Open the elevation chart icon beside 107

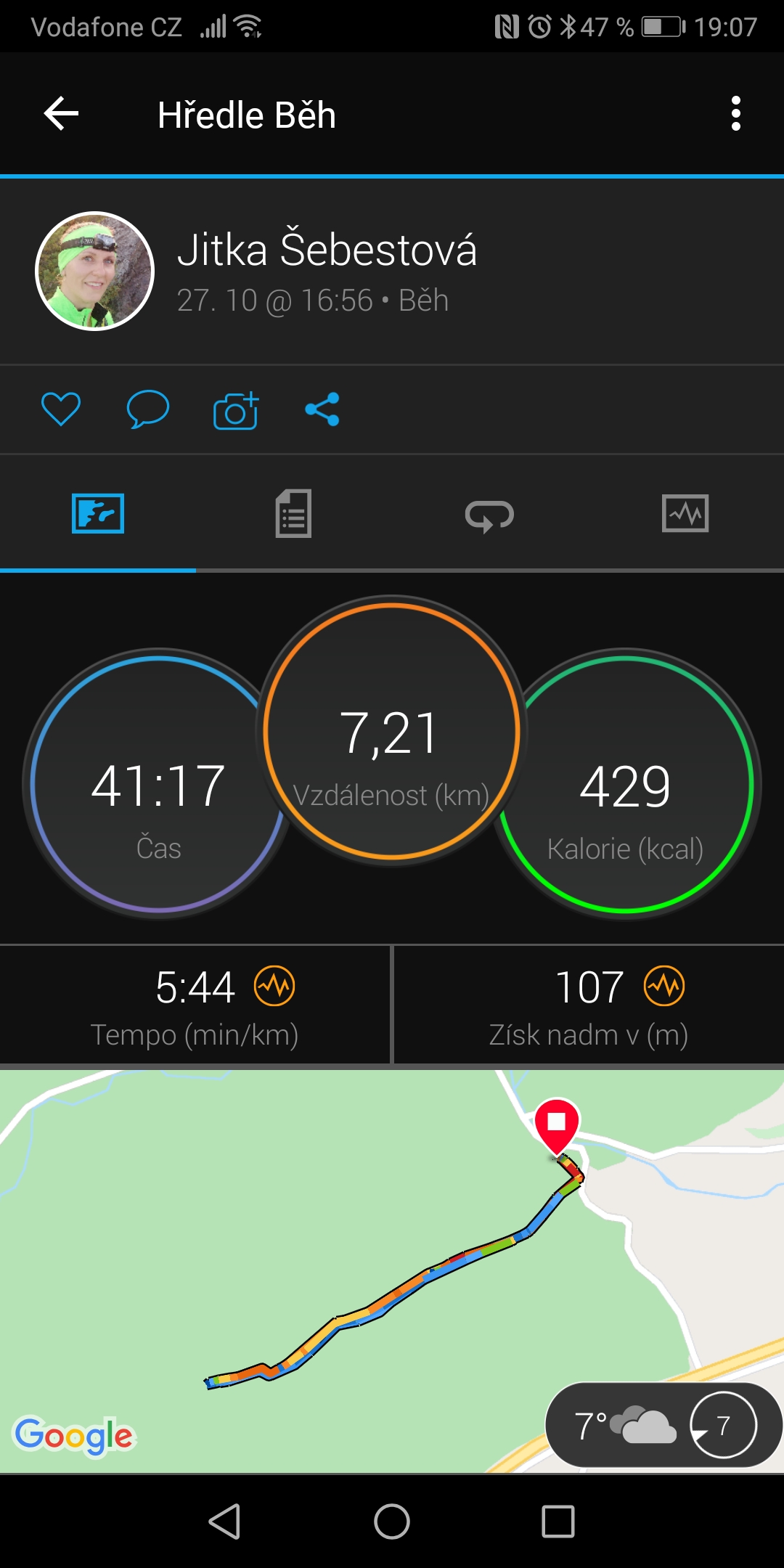click(x=664, y=987)
